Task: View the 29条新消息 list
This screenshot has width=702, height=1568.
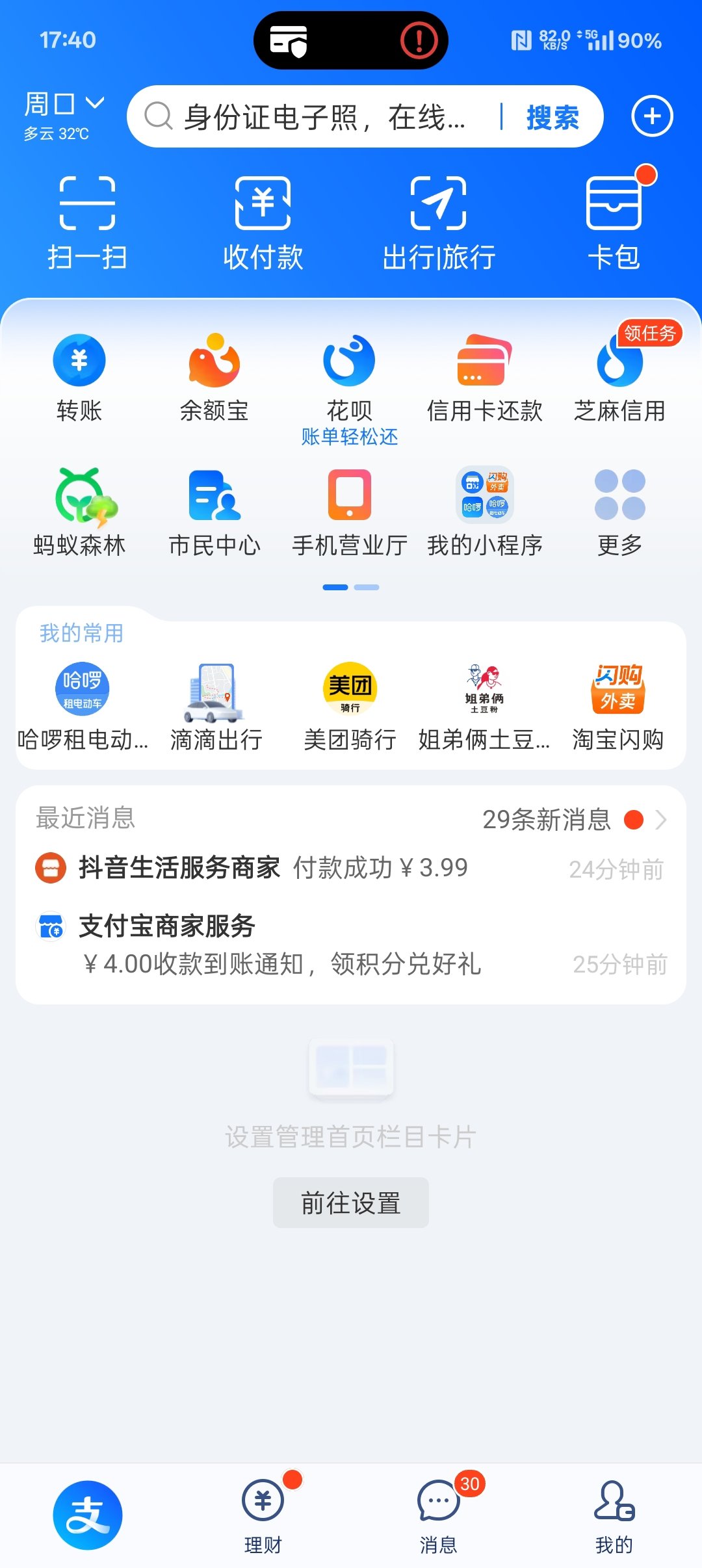Action: tap(572, 820)
